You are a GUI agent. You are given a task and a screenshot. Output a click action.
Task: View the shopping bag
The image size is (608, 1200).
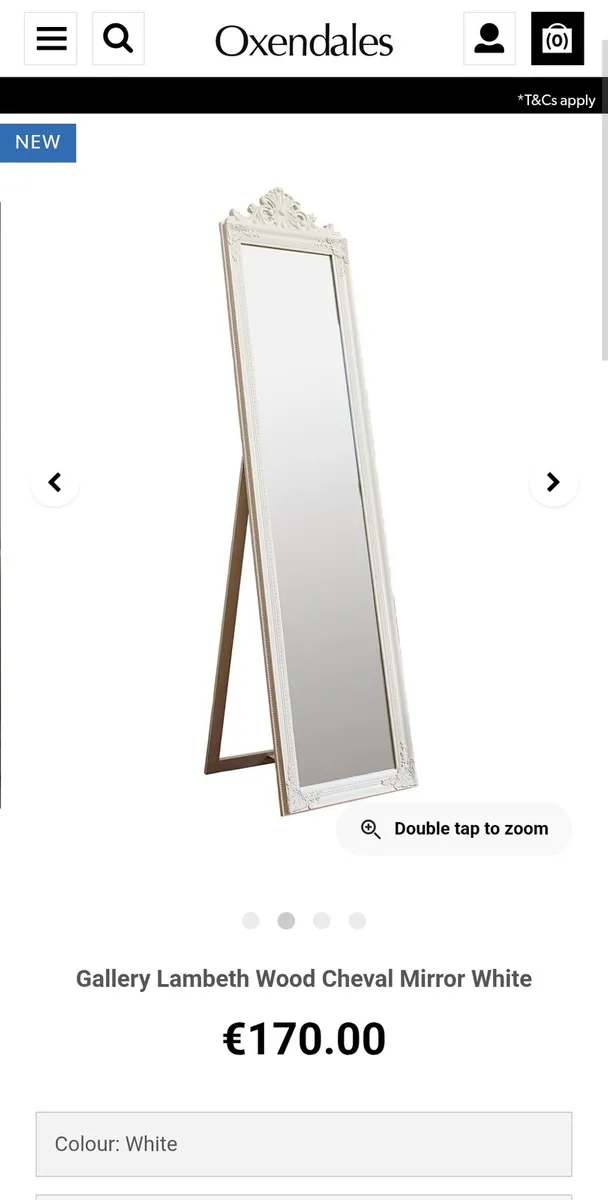[557, 39]
